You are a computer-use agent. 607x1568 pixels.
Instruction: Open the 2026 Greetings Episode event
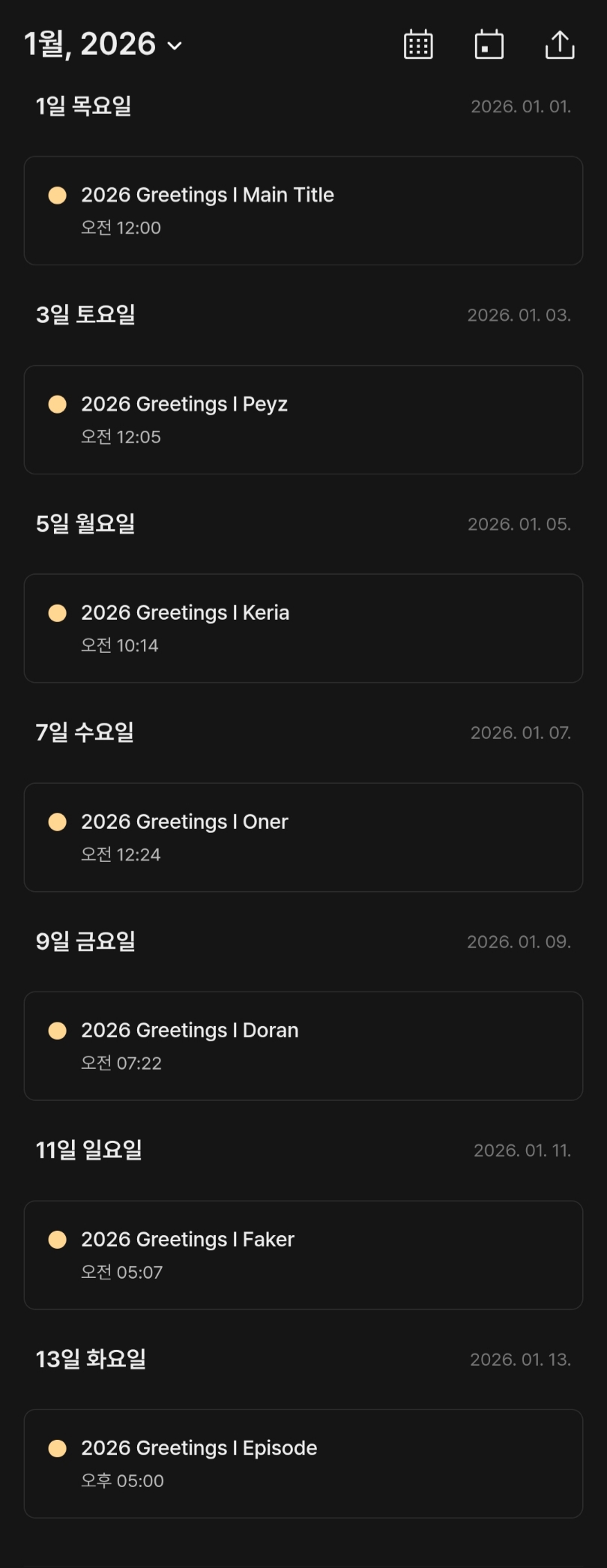click(303, 1463)
